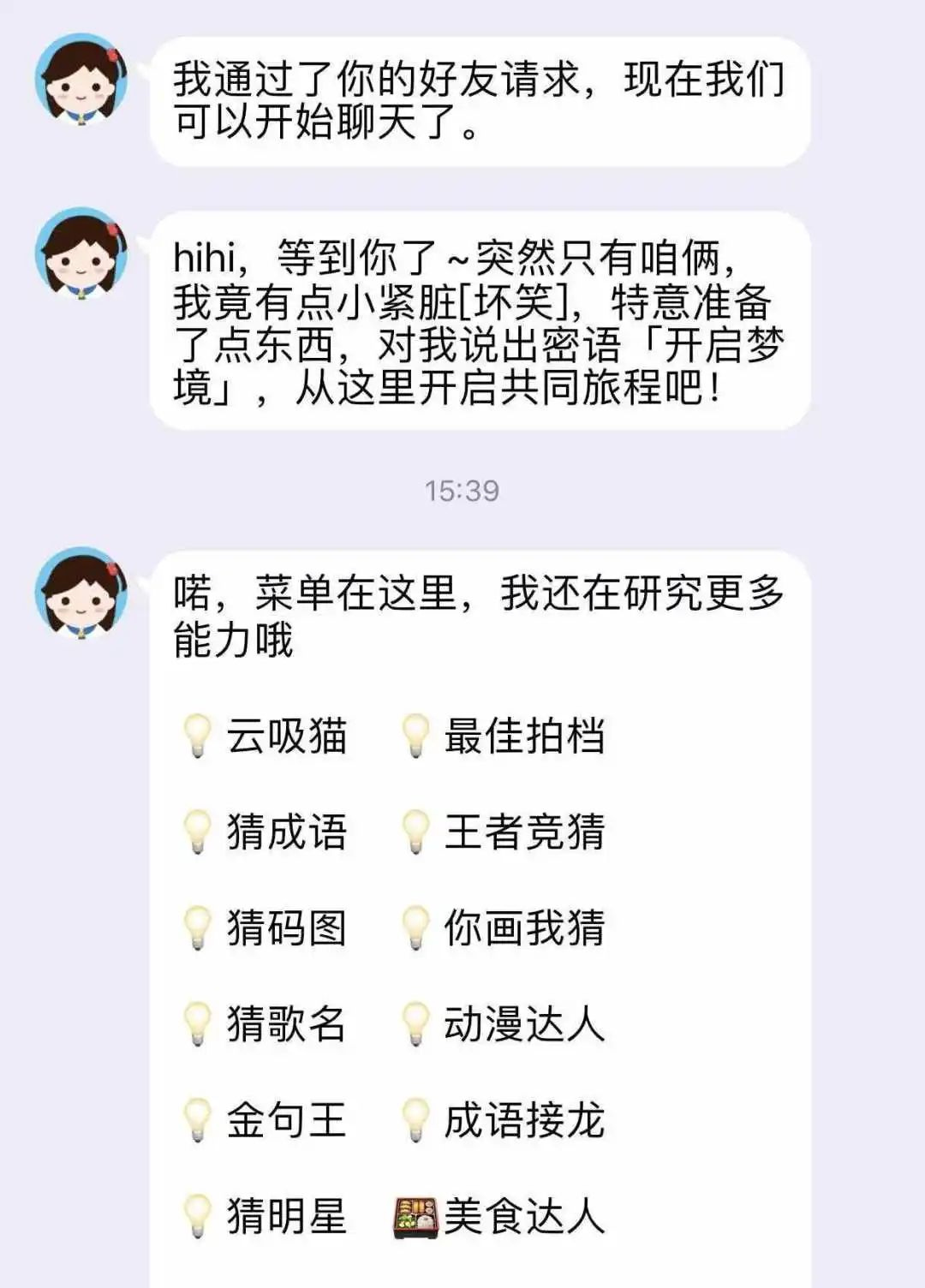Select the 王者竞猜 text label
This screenshot has width=925, height=1288.
pyautogui.click(x=527, y=832)
